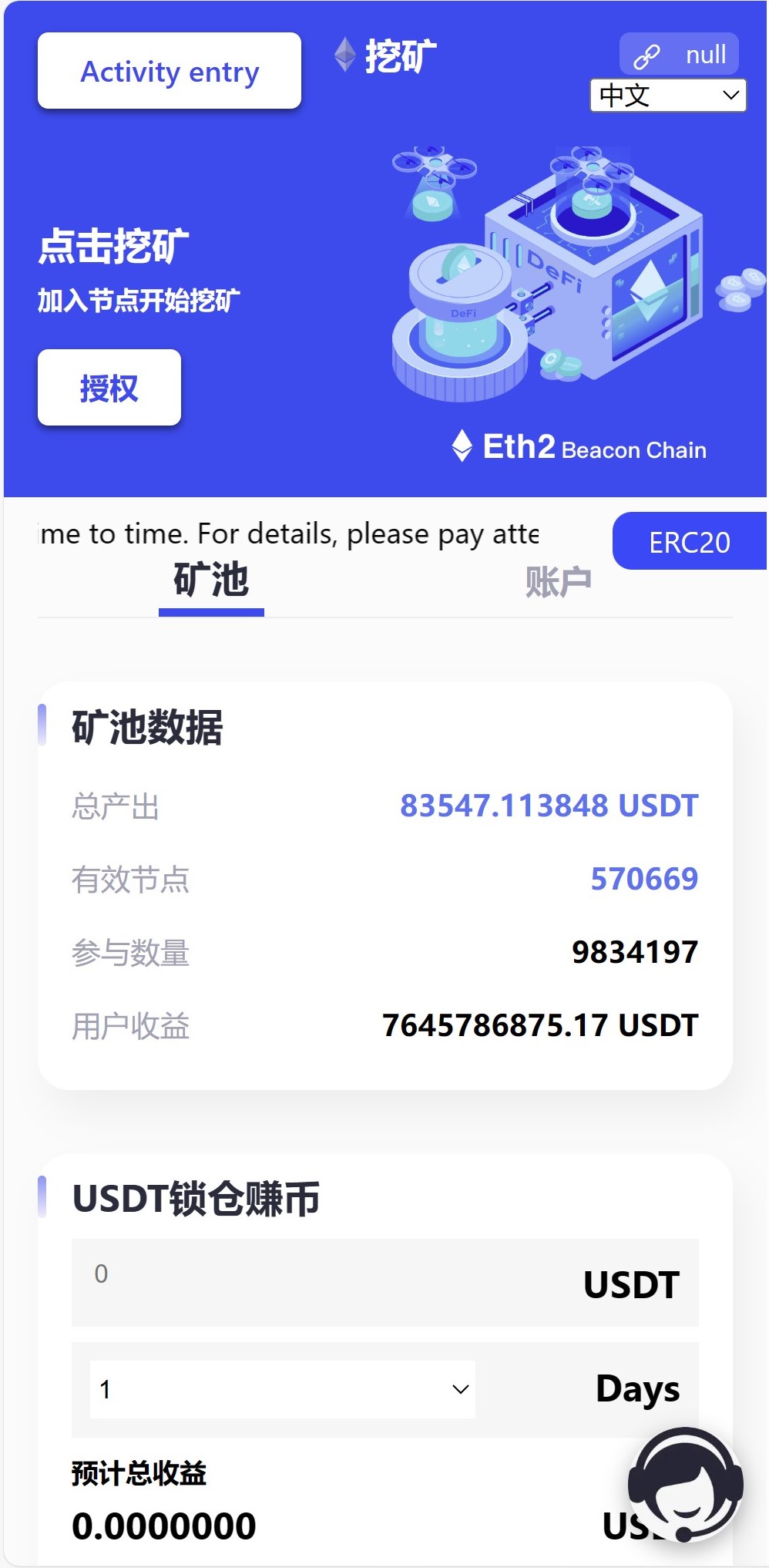Image resolution: width=769 pixels, height=1568 pixels.
Task: Switch to the 矿池 tab
Action: 211,581
